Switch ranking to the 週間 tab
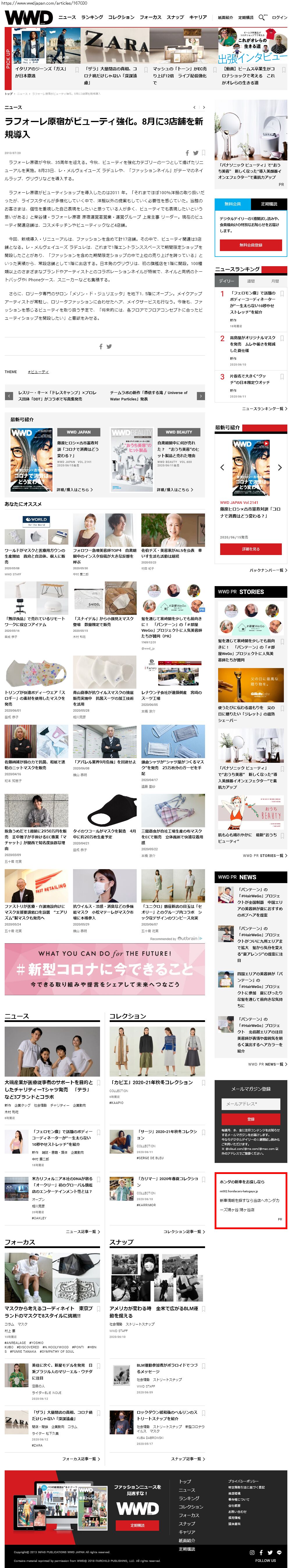The height and width of the screenshot is (1568, 292). 250,281
